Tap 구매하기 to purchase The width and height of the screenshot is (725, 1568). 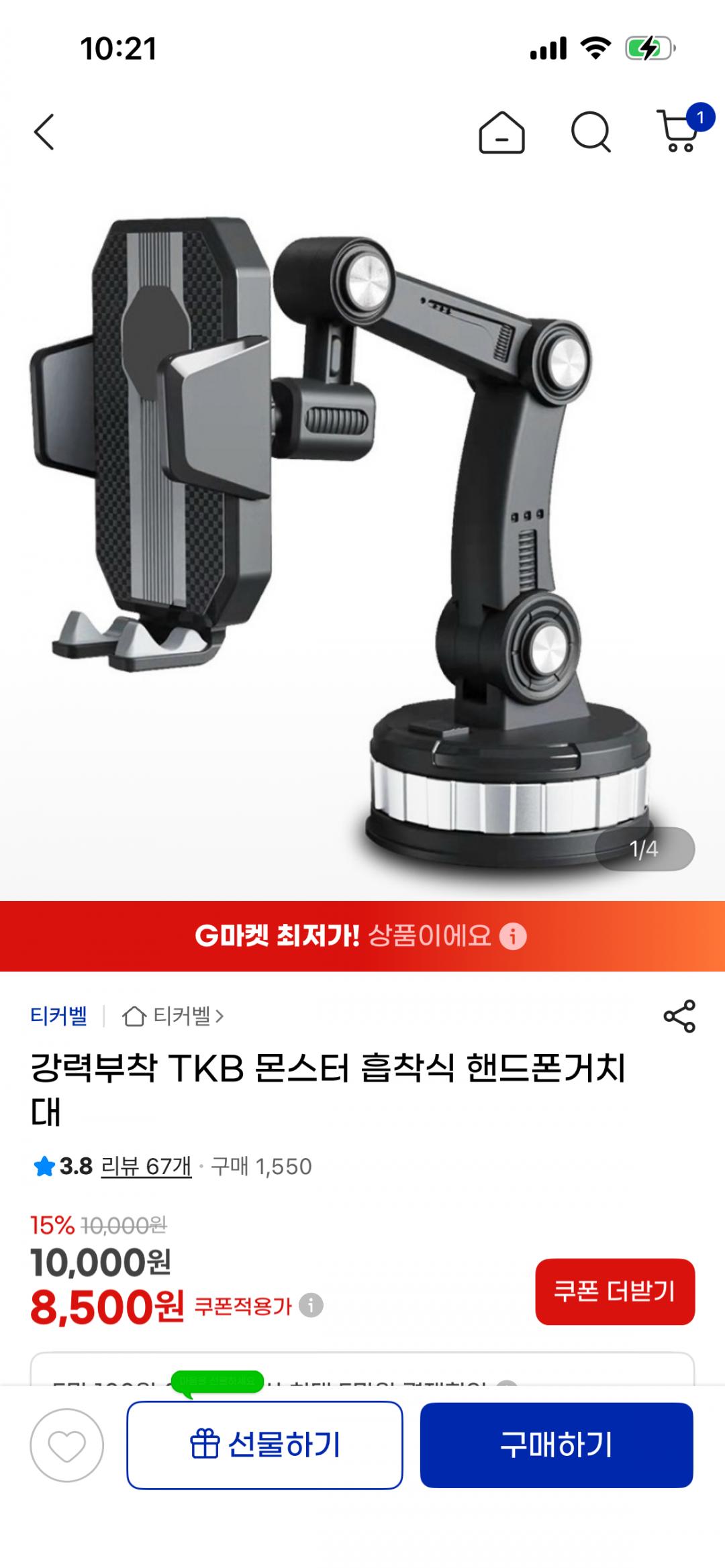coord(557,1445)
